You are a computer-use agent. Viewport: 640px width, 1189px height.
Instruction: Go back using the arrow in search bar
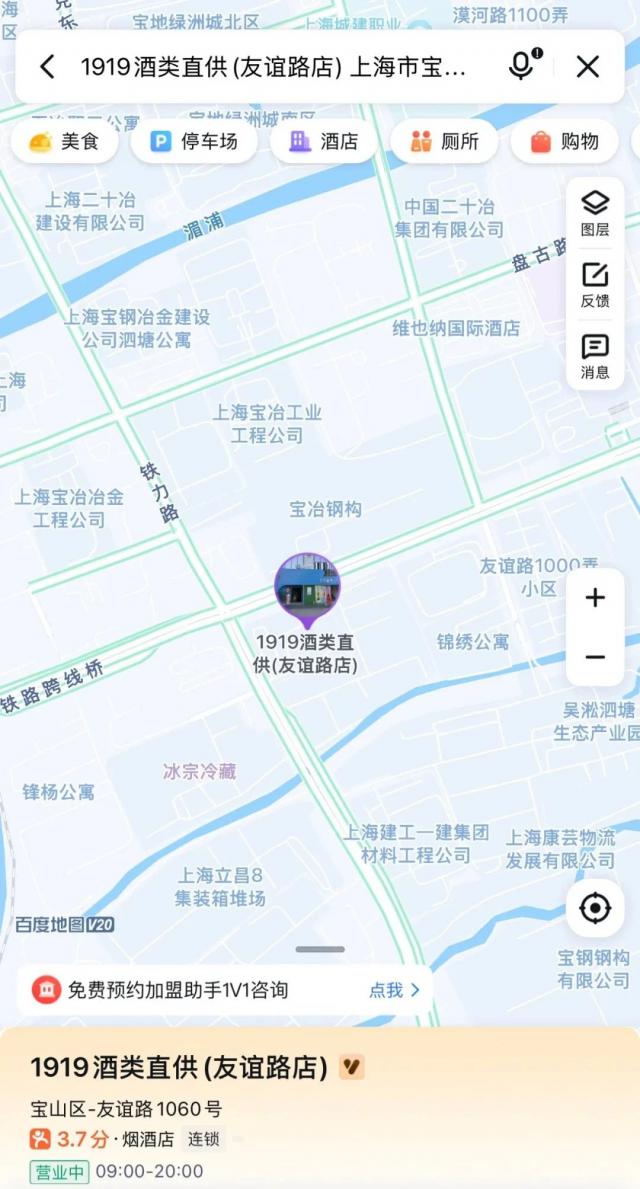tap(47, 67)
